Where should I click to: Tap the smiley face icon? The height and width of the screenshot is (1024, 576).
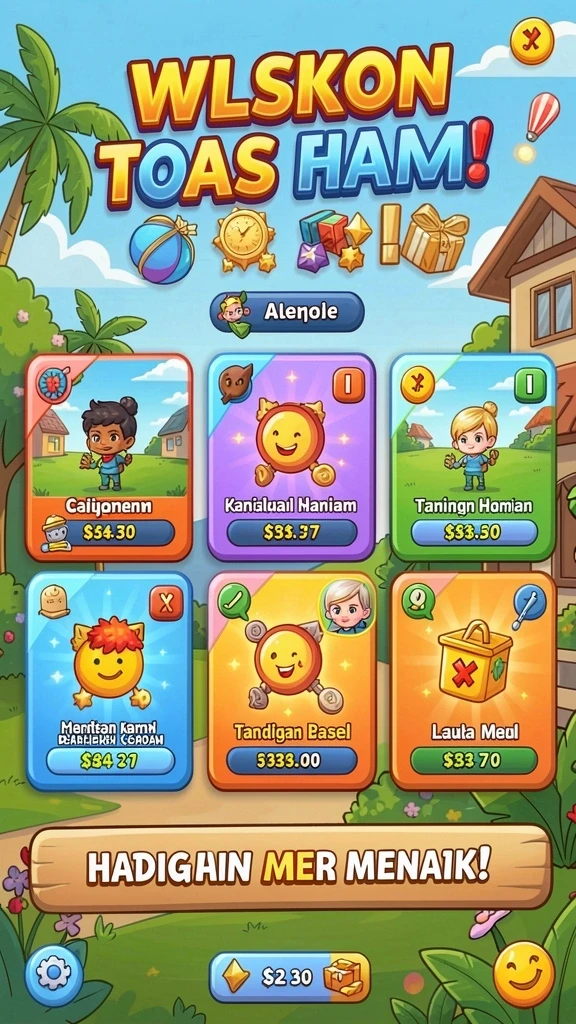pyautogui.click(x=524, y=974)
